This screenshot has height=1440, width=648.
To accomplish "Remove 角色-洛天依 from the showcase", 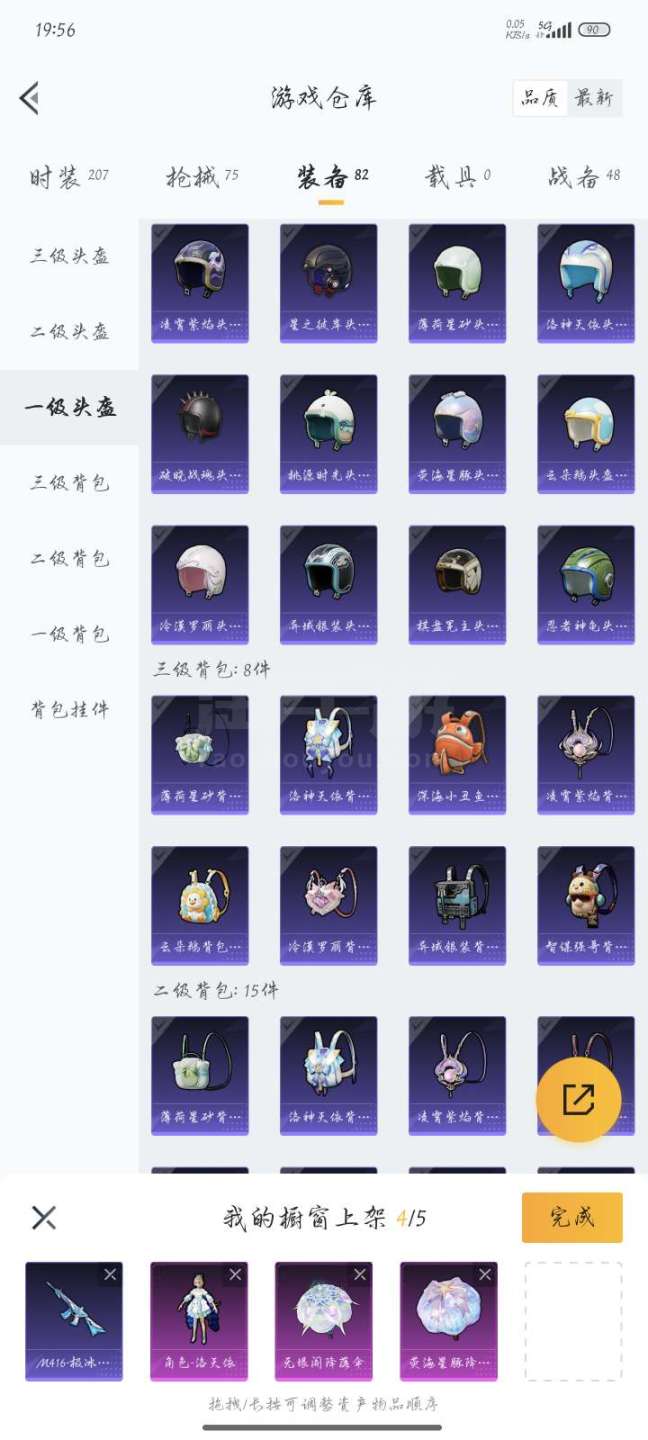I will coord(235,1274).
